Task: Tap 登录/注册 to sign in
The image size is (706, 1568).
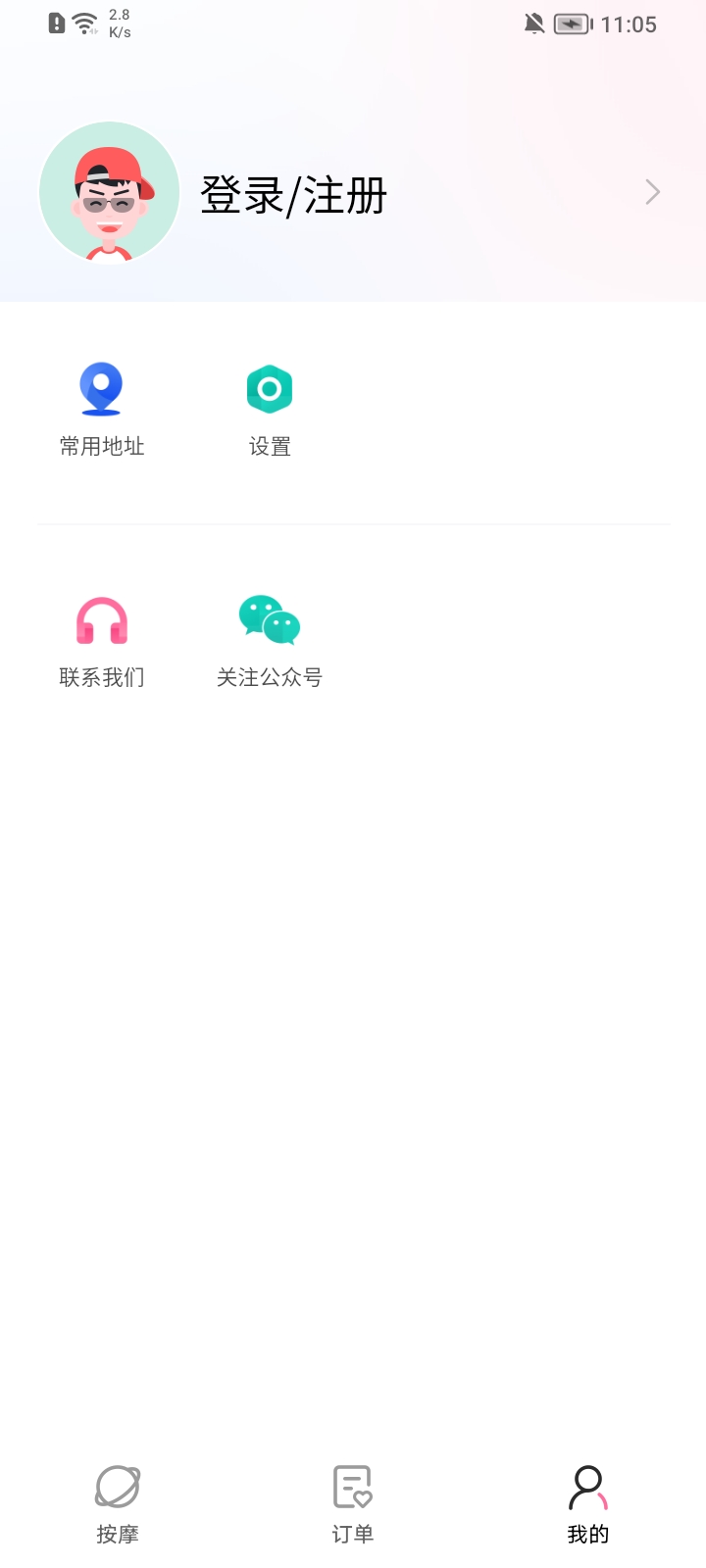Action: tap(294, 194)
